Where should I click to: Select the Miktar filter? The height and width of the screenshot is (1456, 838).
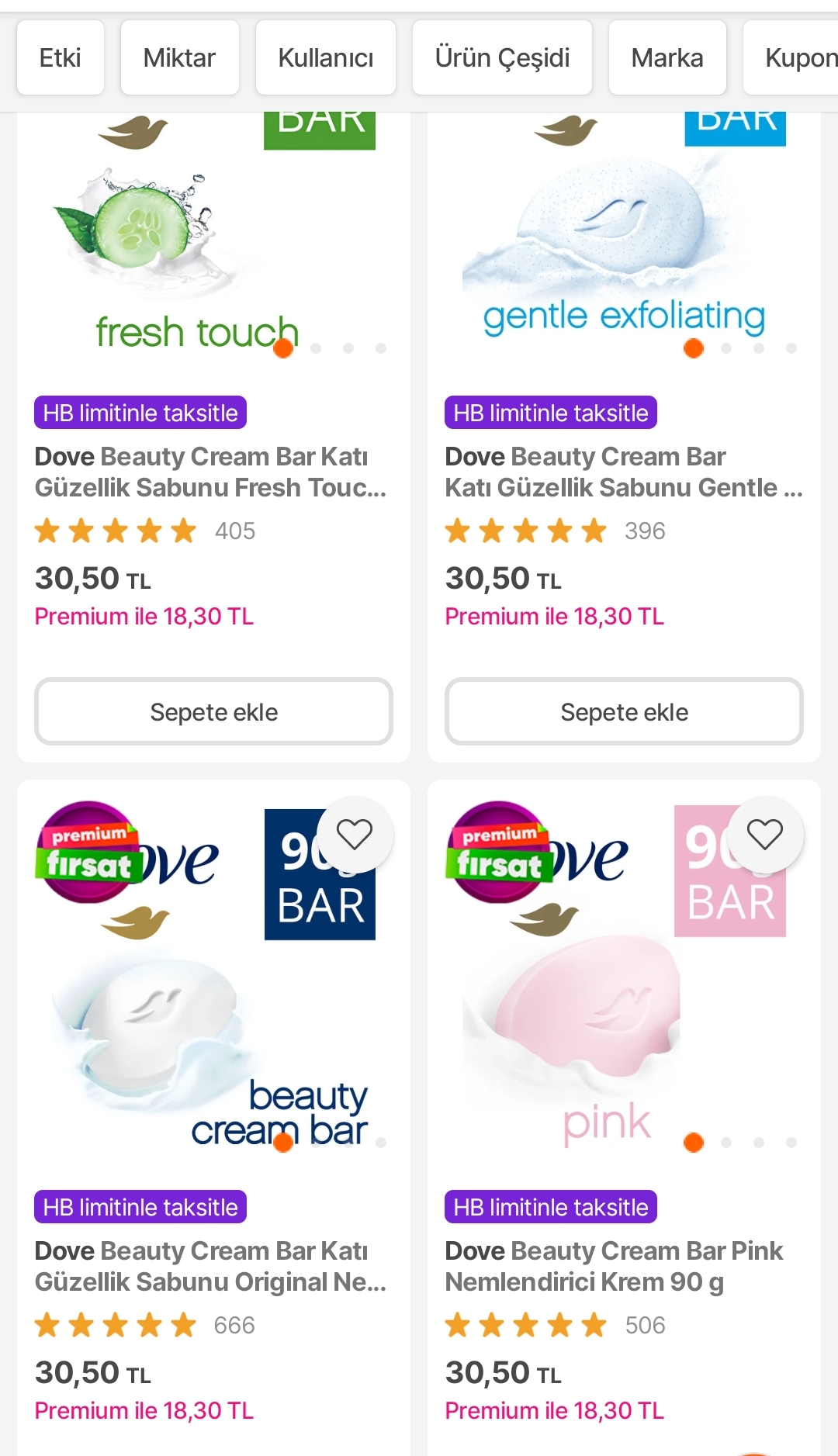(x=179, y=58)
